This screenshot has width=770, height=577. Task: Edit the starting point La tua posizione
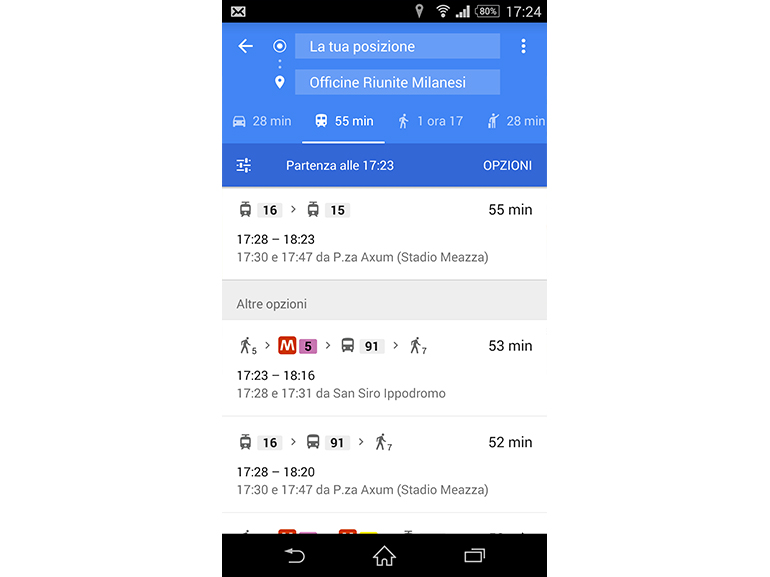tap(396, 46)
